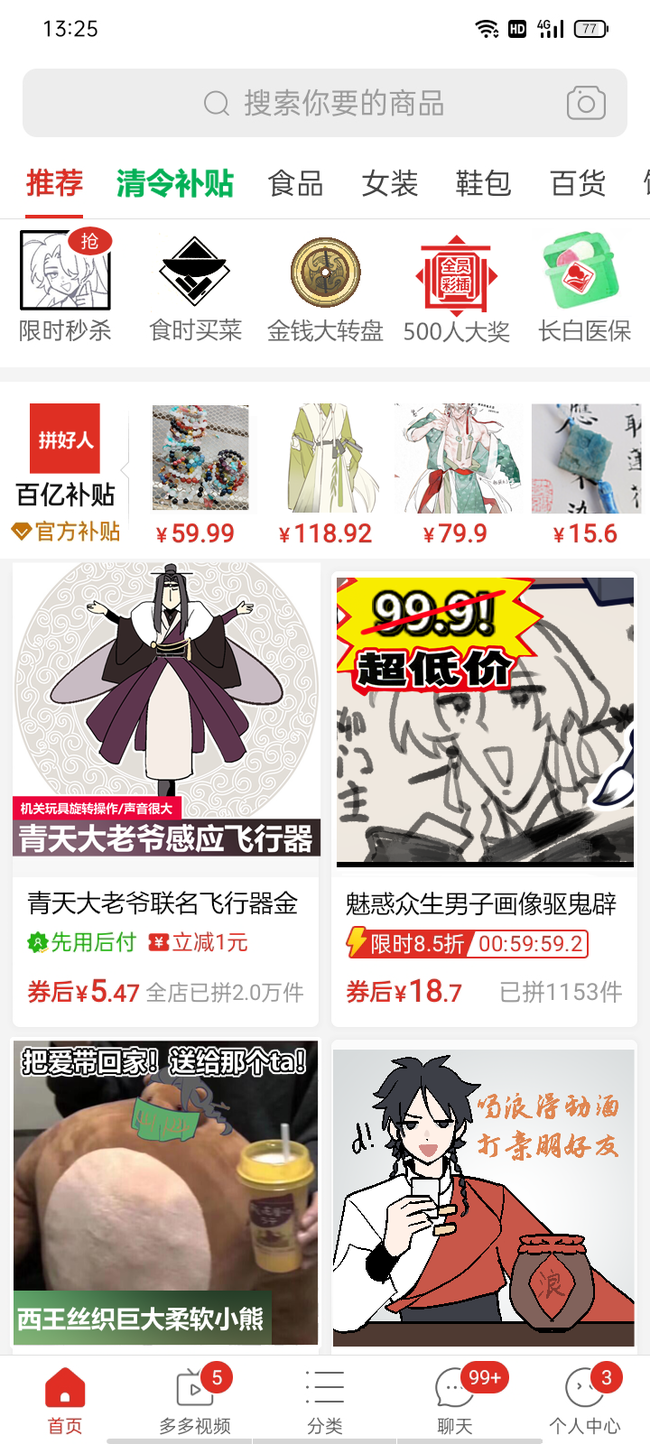Switch to the 多多视频 tab
This screenshot has width=650, height=1444.
coord(195,1400)
